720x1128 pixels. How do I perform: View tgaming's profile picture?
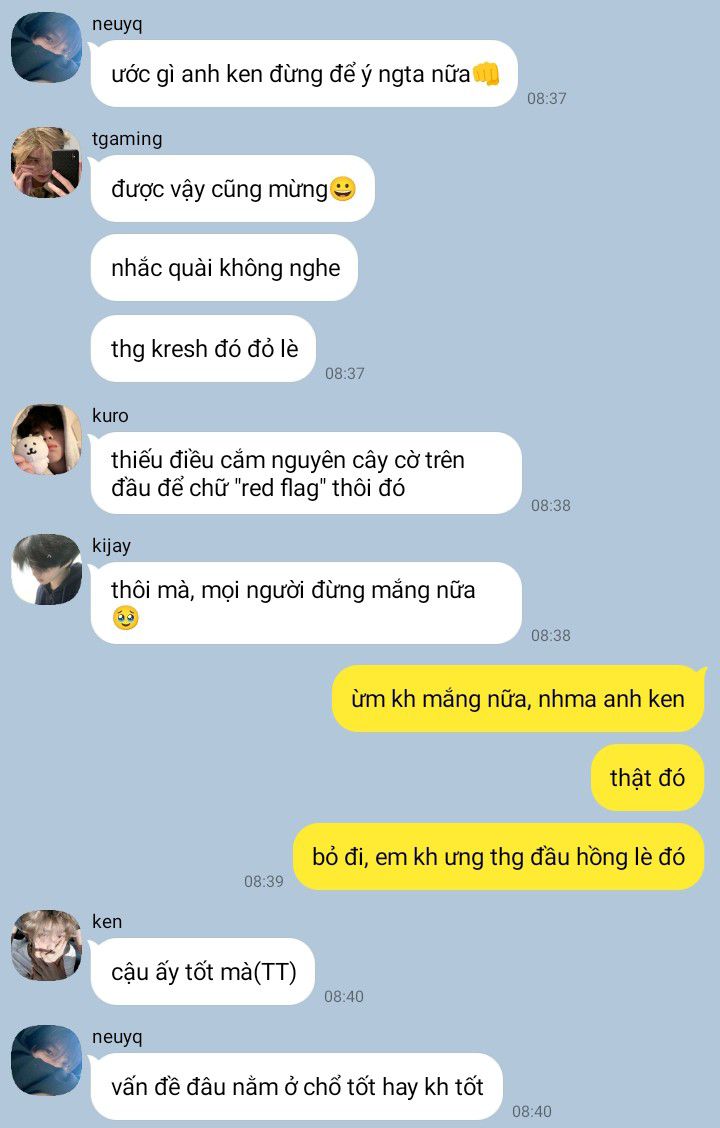tap(46, 162)
